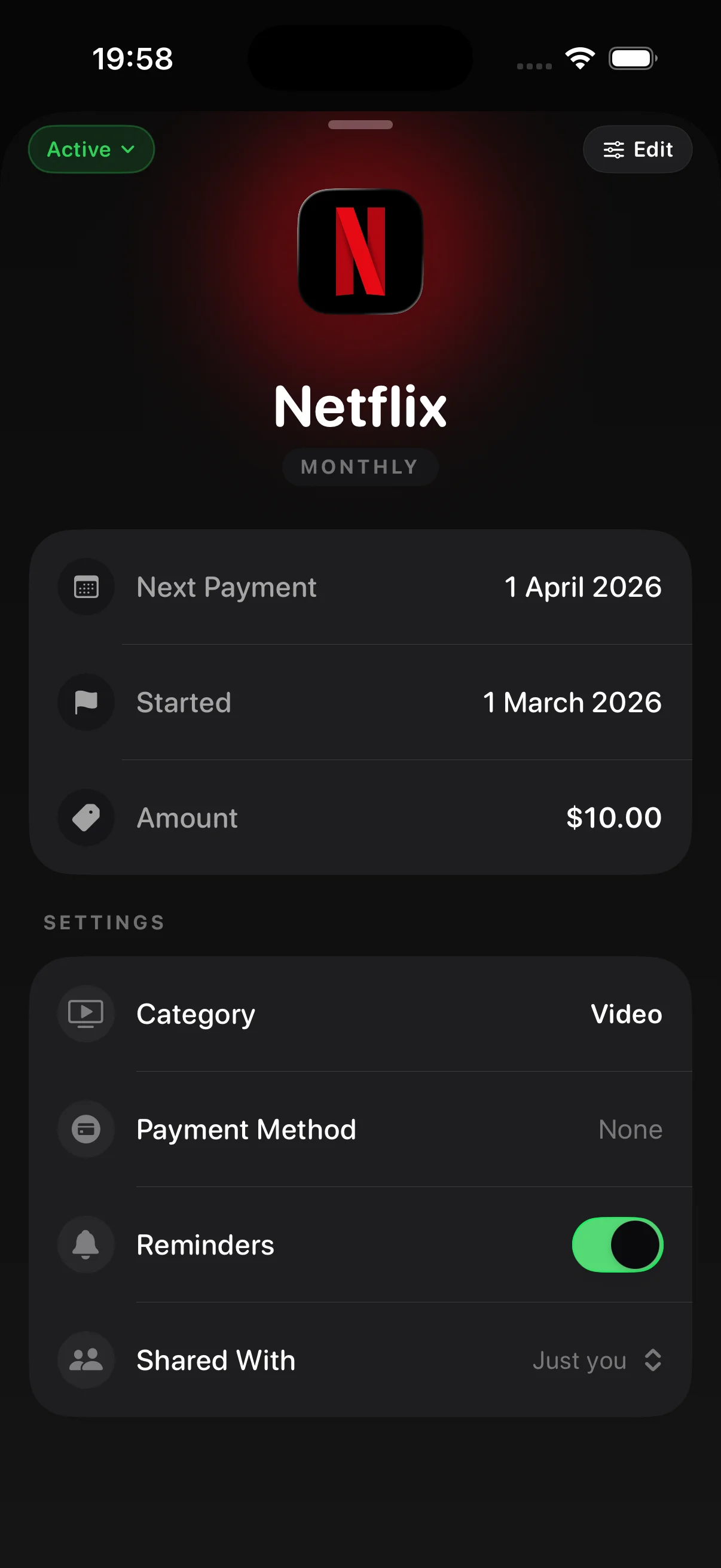This screenshot has height=1568, width=721.
Task: Click the people icon next to Shared With
Action: pos(85,1360)
